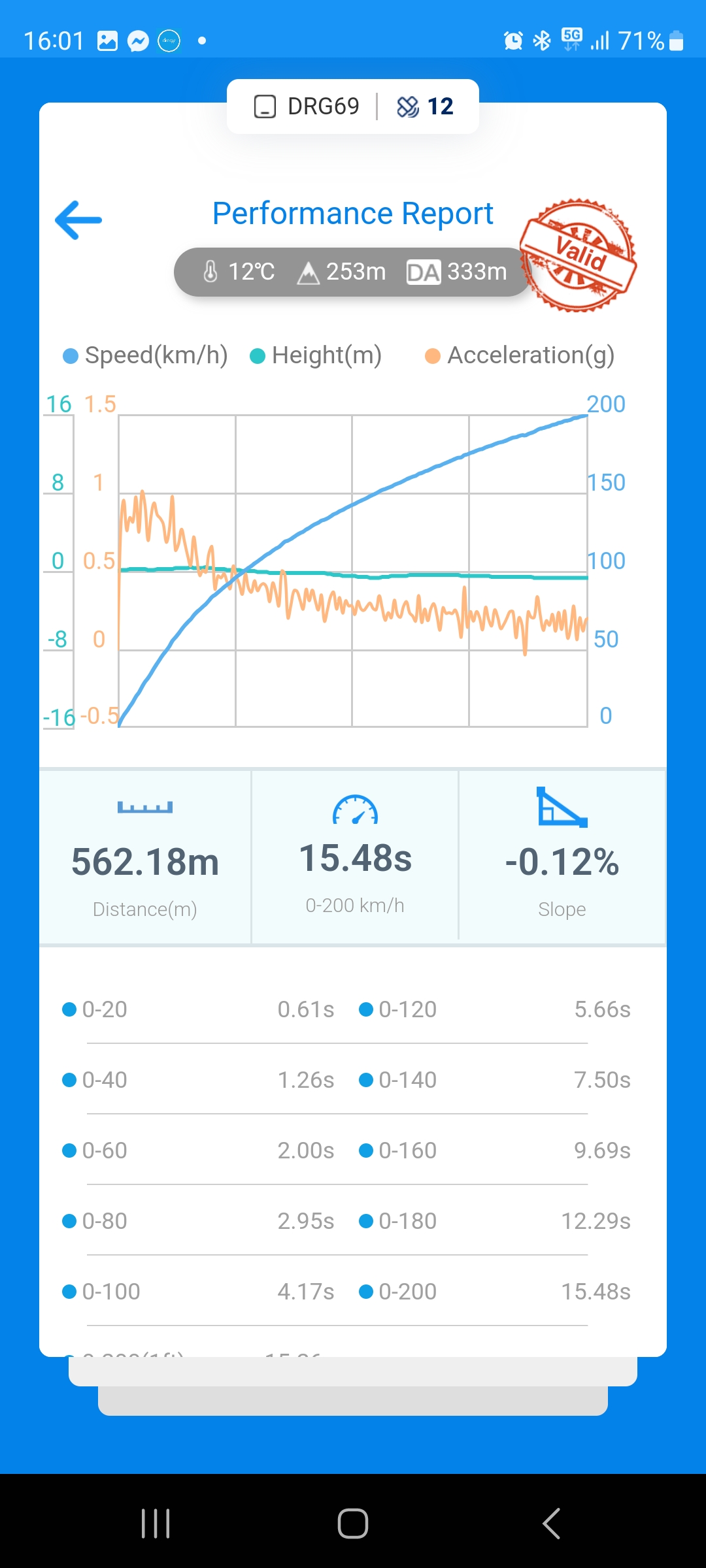Screen dimensions: 706x1568
Task: Toggle the Height(m) chart series
Action: click(316, 355)
